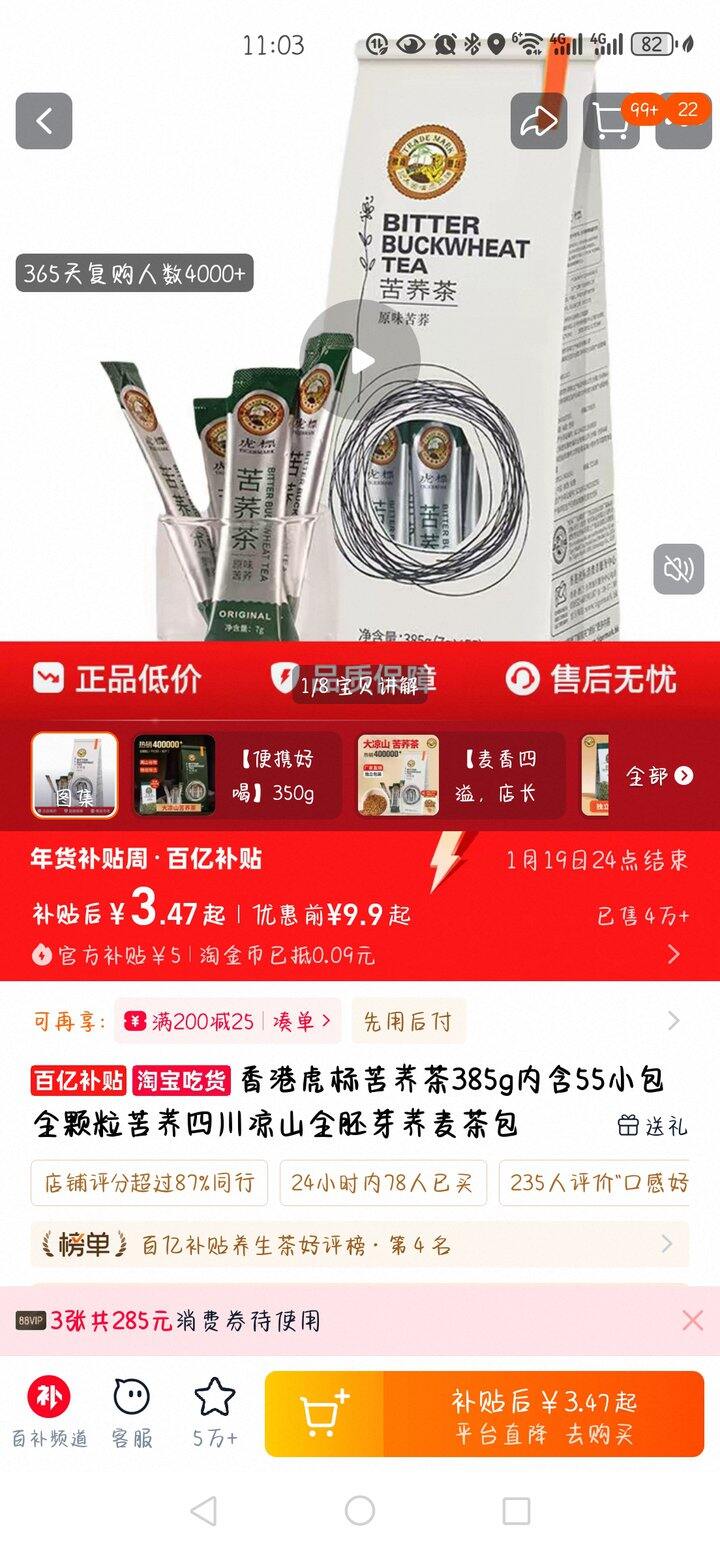720x1549 pixels.
Task: Open the 榜单 ranking list chevron
Action: [665, 1243]
